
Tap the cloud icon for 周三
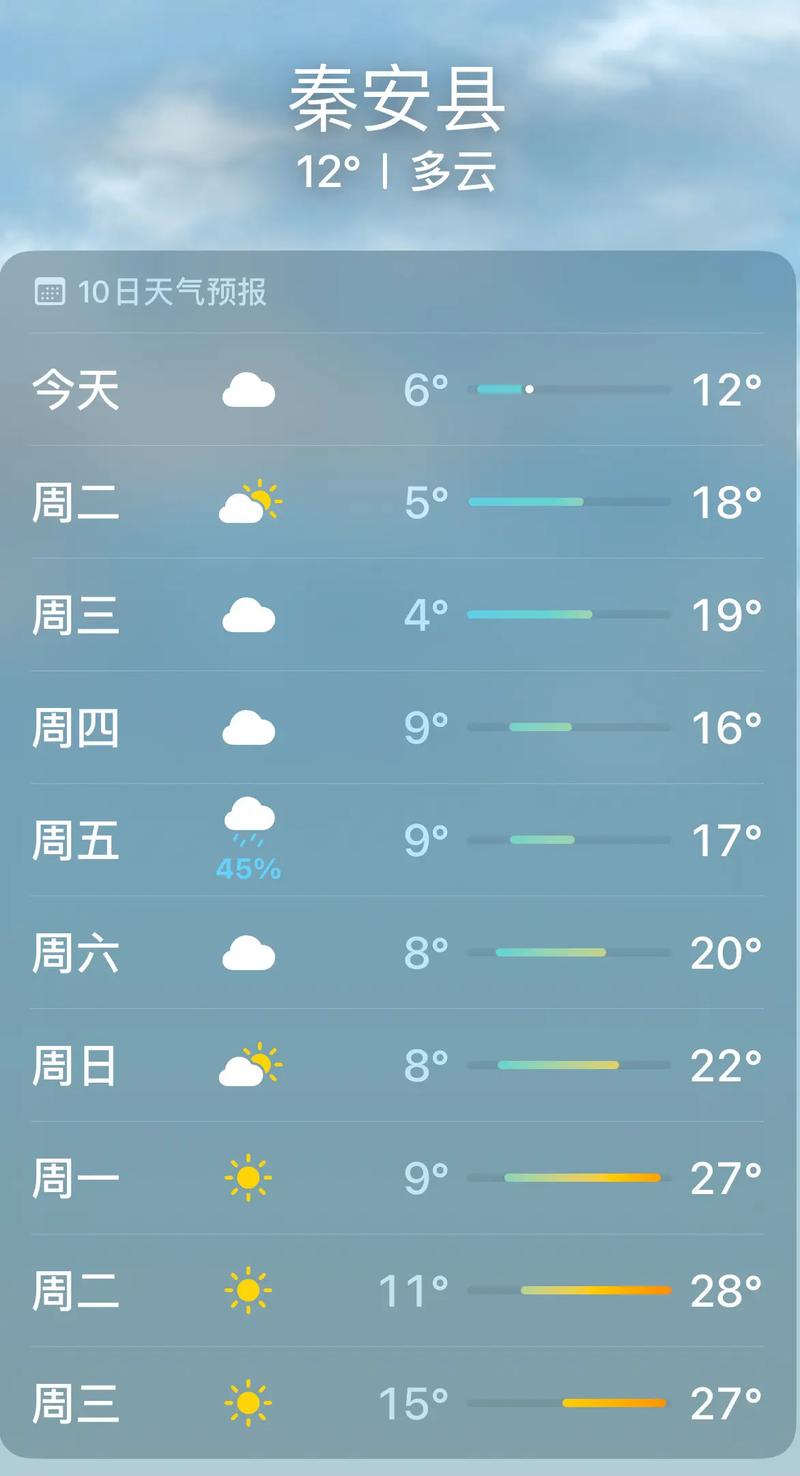coord(248,615)
